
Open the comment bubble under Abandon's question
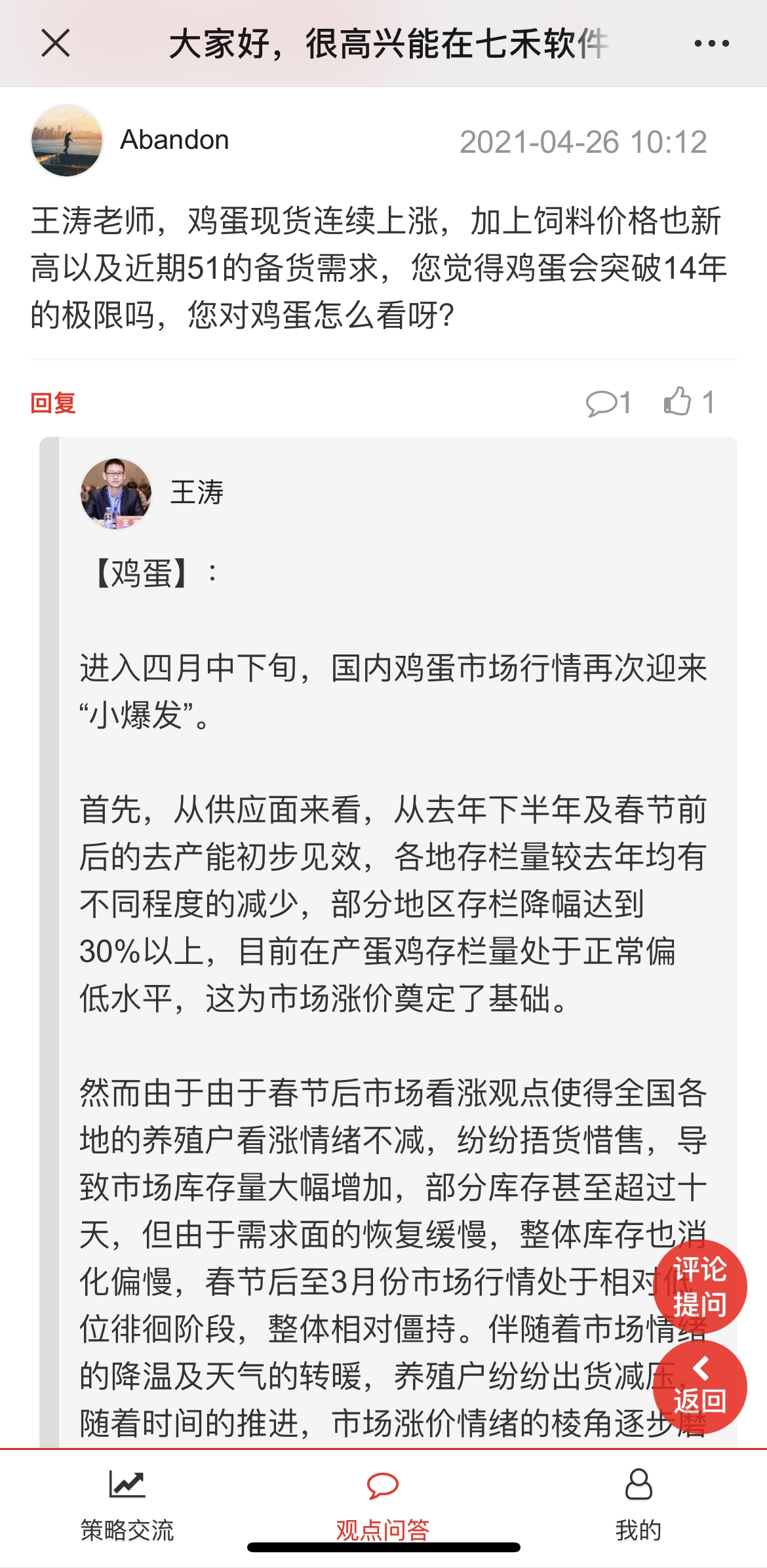pos(608,403)
